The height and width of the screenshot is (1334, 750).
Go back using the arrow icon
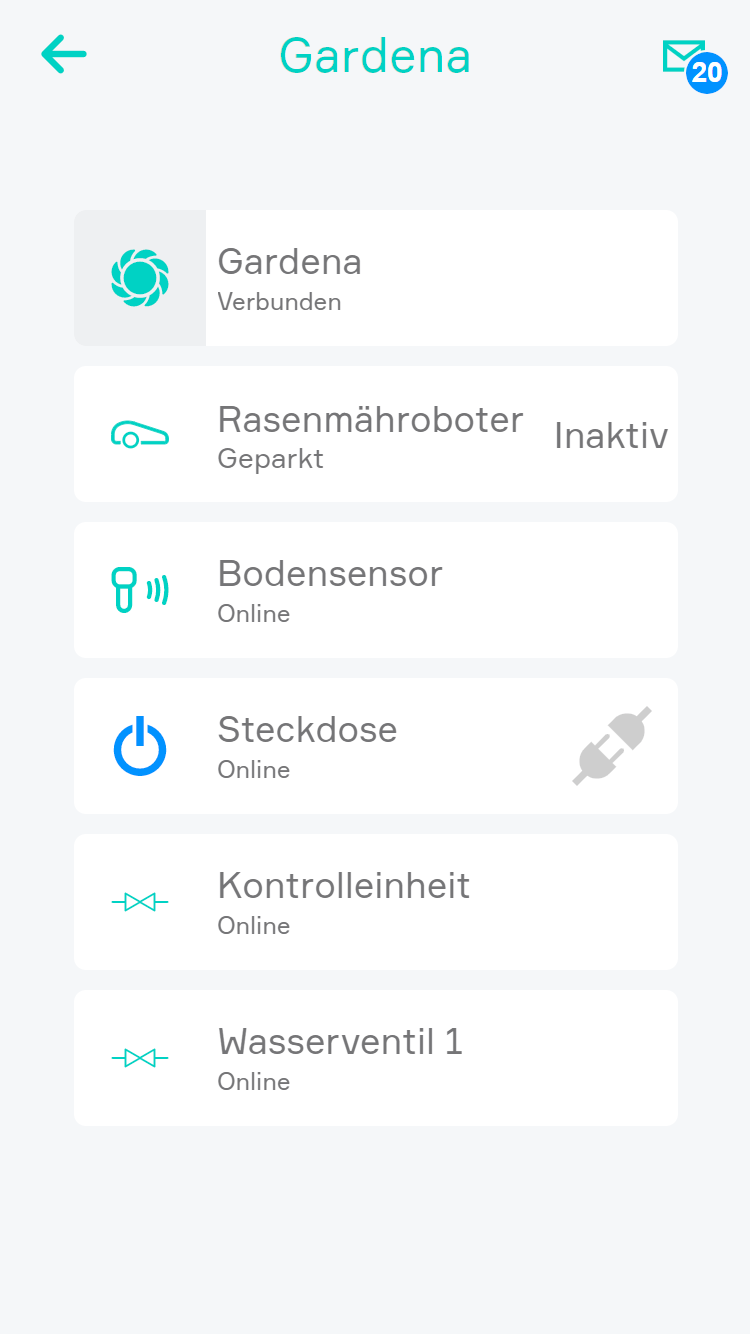64,54
